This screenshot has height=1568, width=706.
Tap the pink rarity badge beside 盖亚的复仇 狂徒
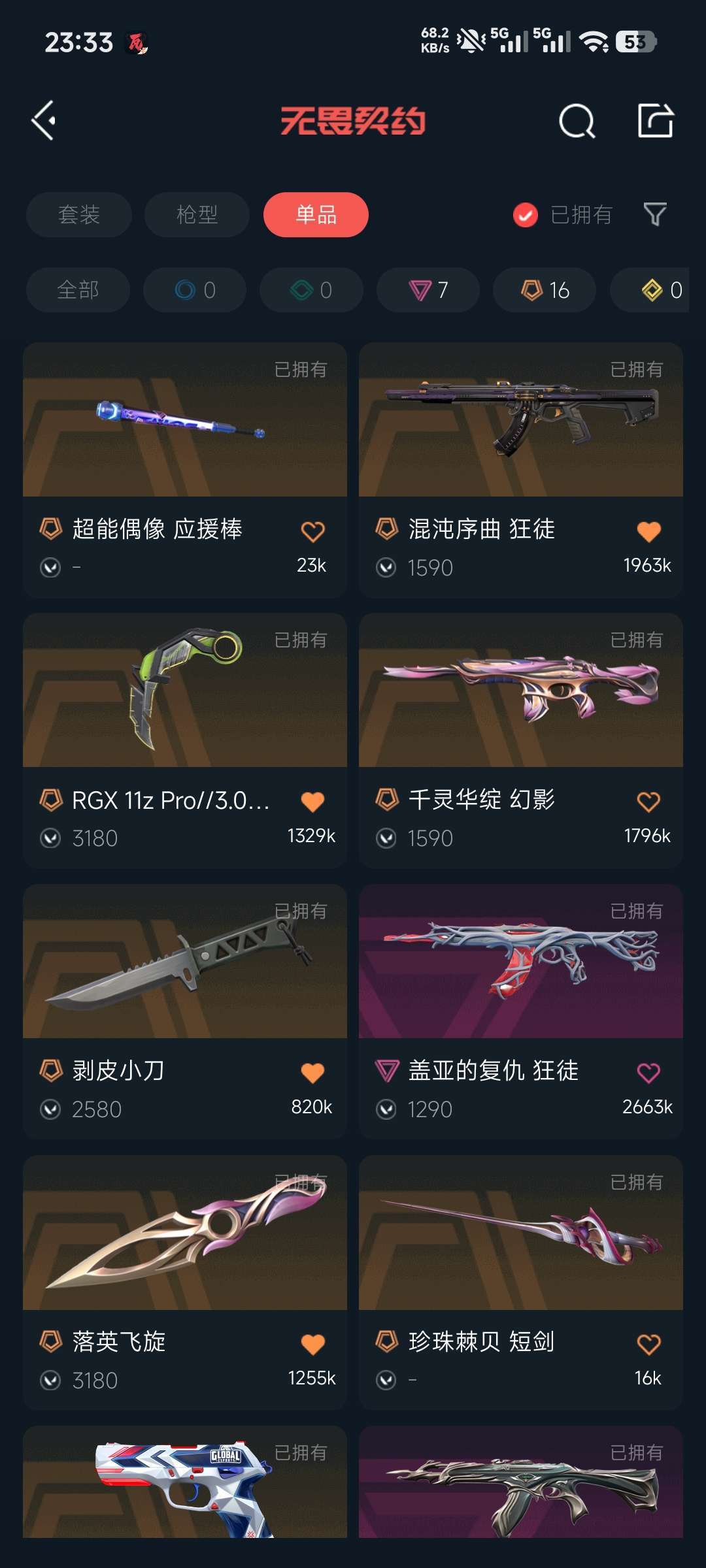(386, 1070)
